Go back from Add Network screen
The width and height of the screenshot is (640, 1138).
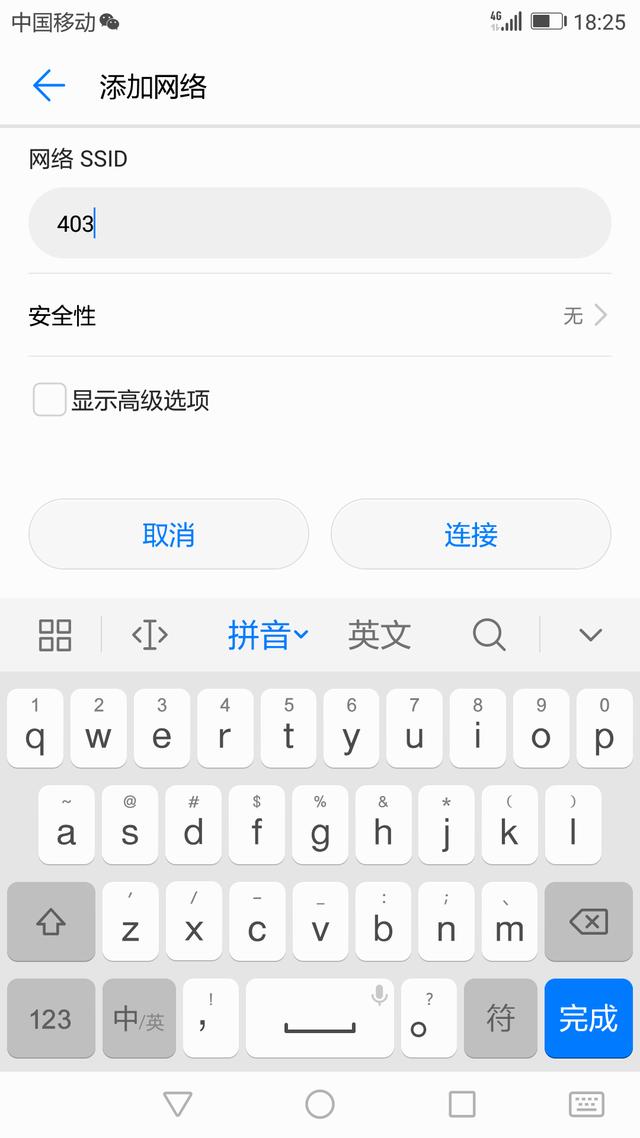(48, 86)
